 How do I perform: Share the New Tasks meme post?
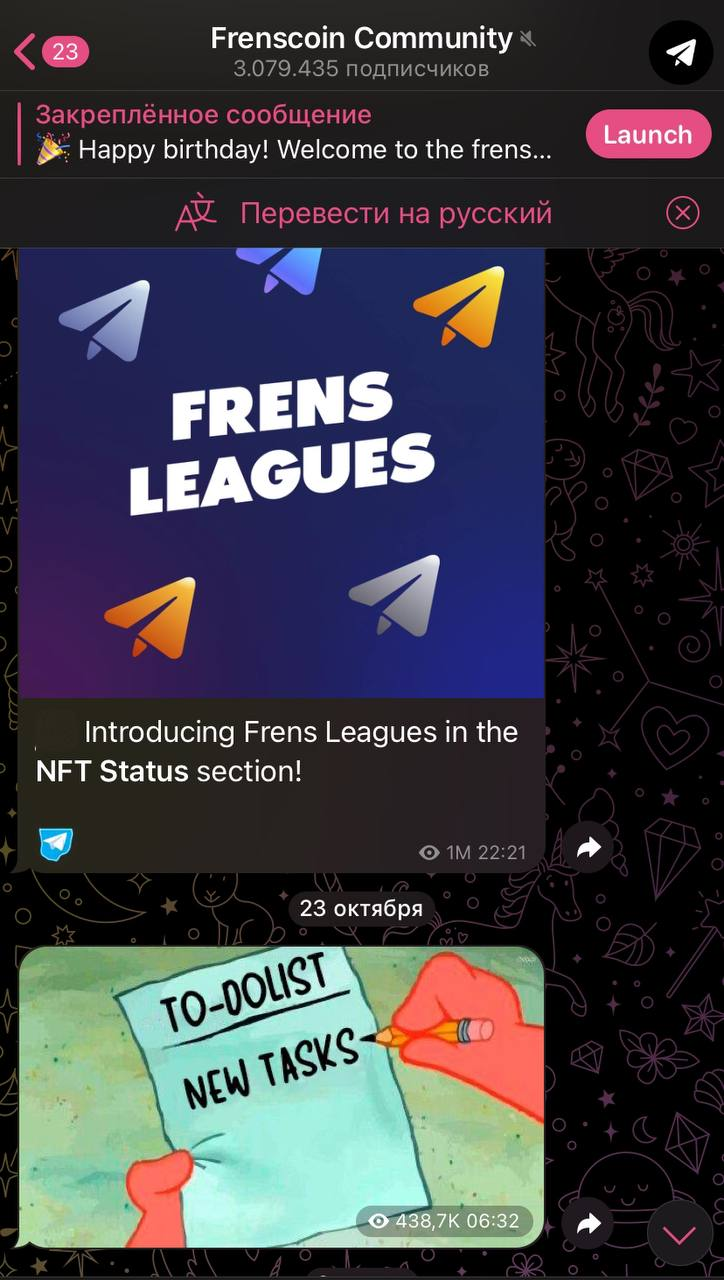coord(588,1223)
